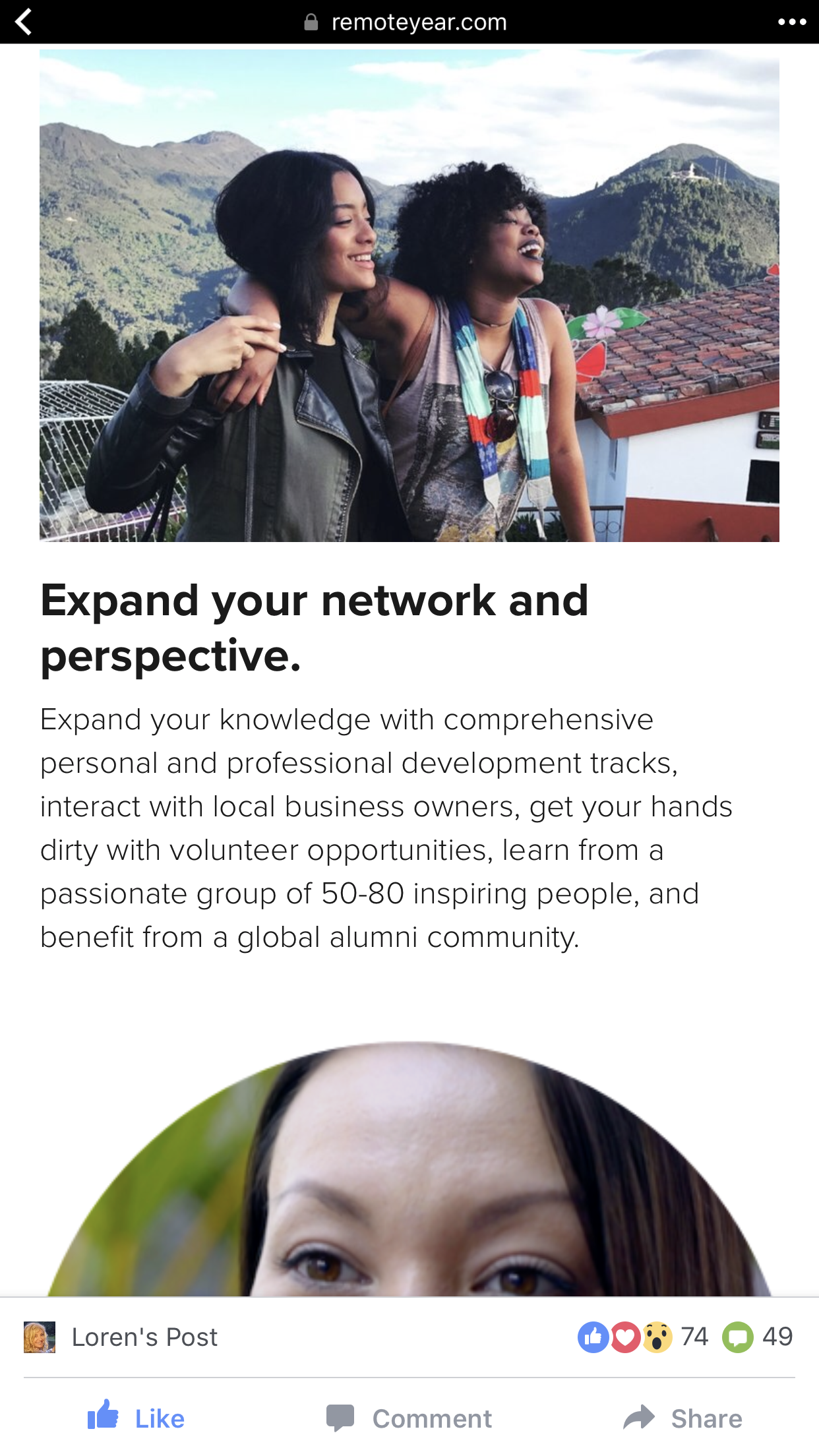Open the three-dot overflow menu
This screenshot has width=819, height=1456.
coord(791,22)
